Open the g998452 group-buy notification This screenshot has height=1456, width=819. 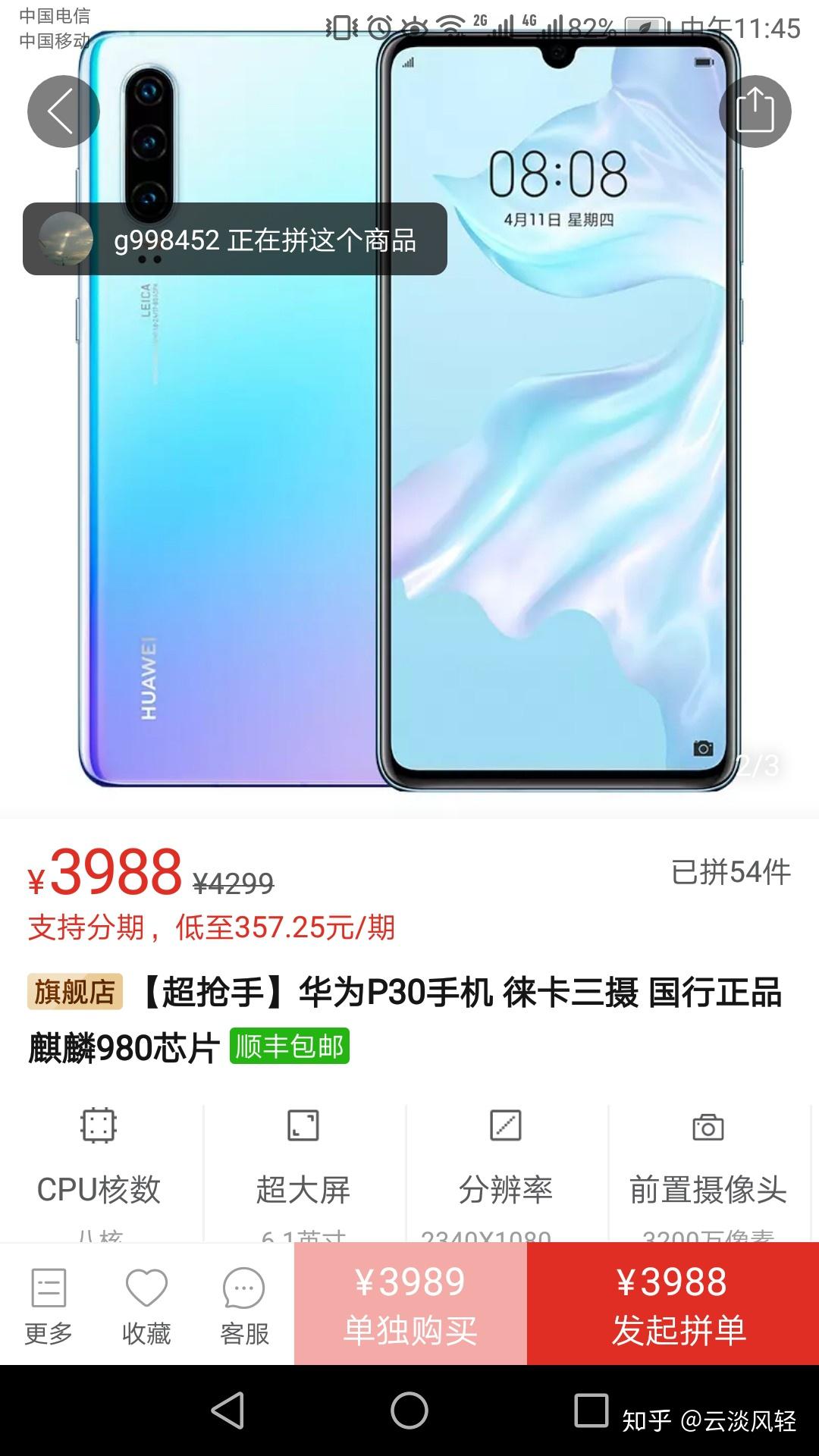235,239
